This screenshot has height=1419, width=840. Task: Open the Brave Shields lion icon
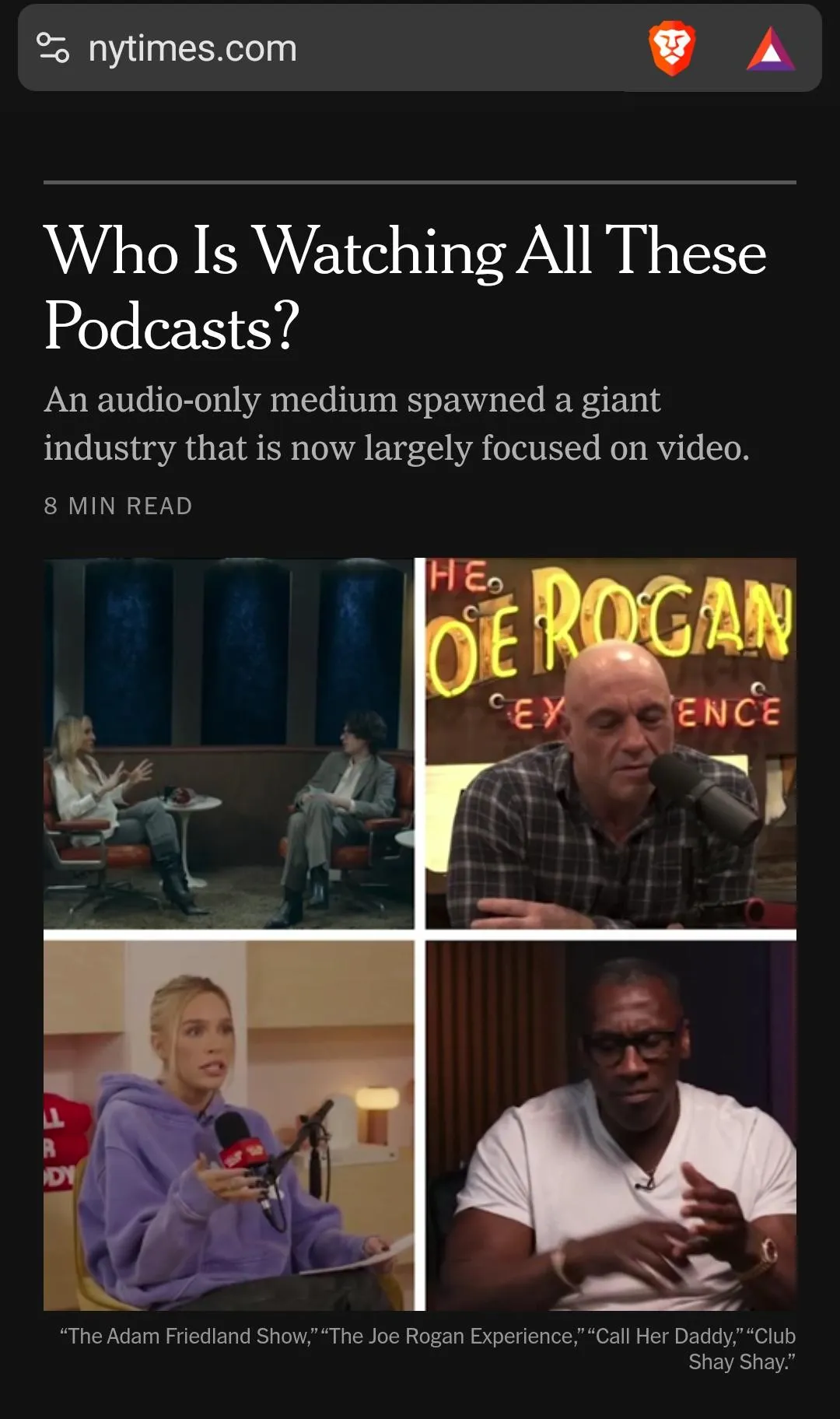pyautogui.click(x=671, y=49)
